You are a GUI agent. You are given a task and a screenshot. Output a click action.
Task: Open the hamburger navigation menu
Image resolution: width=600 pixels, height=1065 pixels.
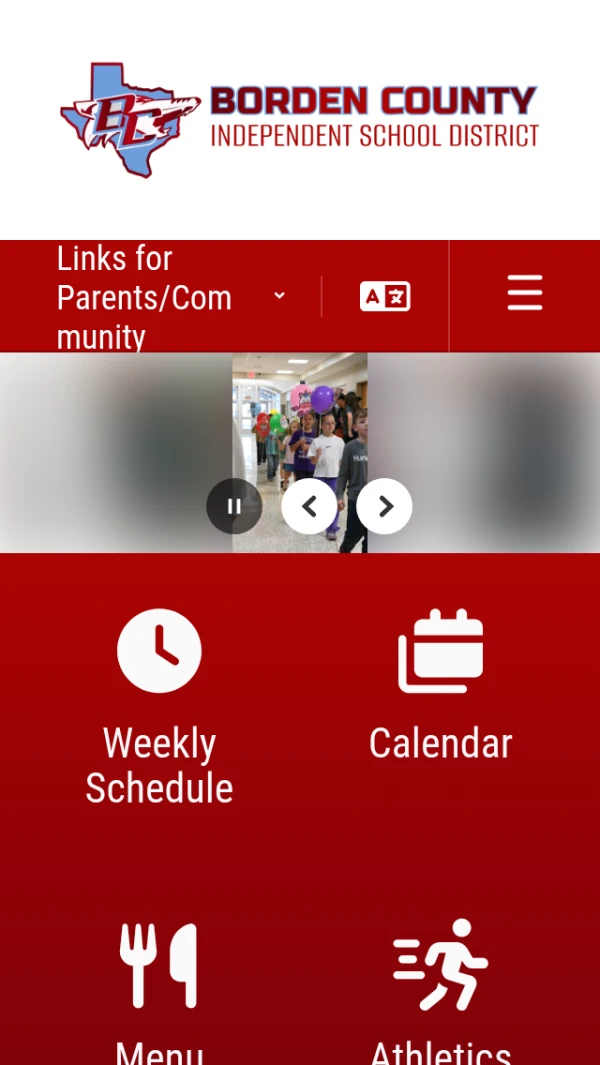[524, 294]
